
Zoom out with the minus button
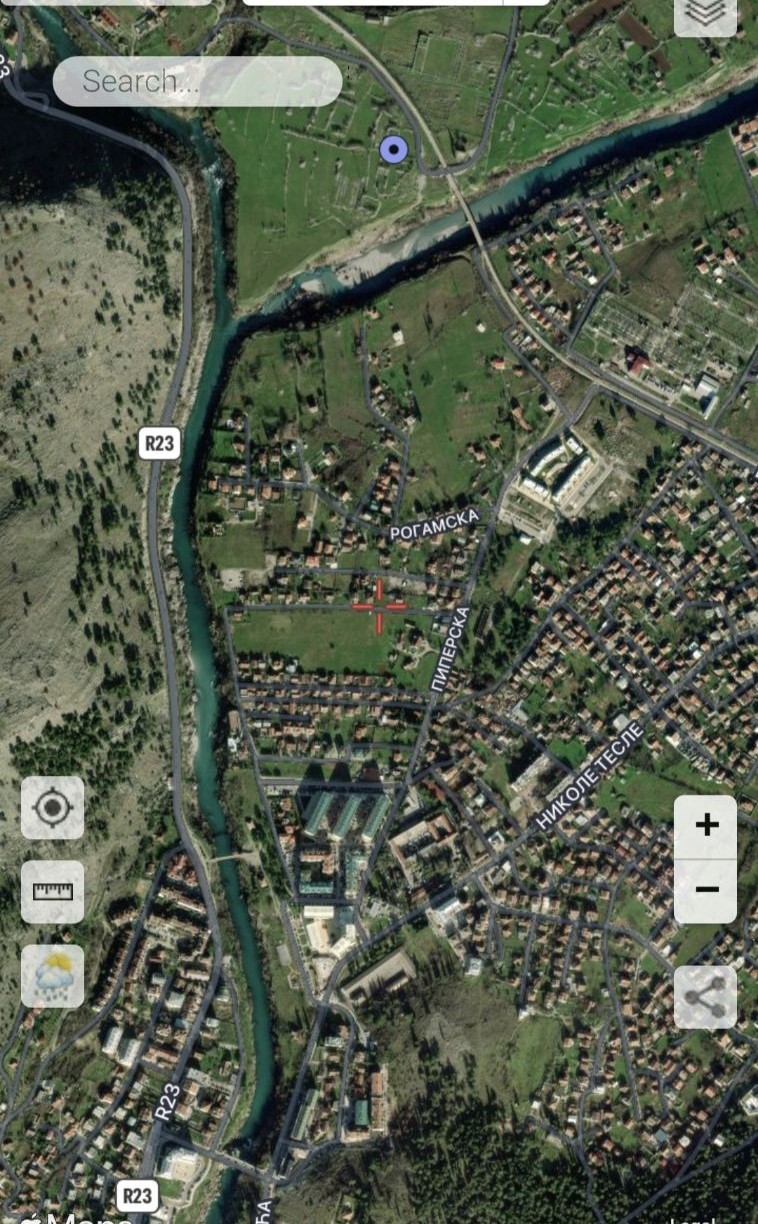pos(706,890)
